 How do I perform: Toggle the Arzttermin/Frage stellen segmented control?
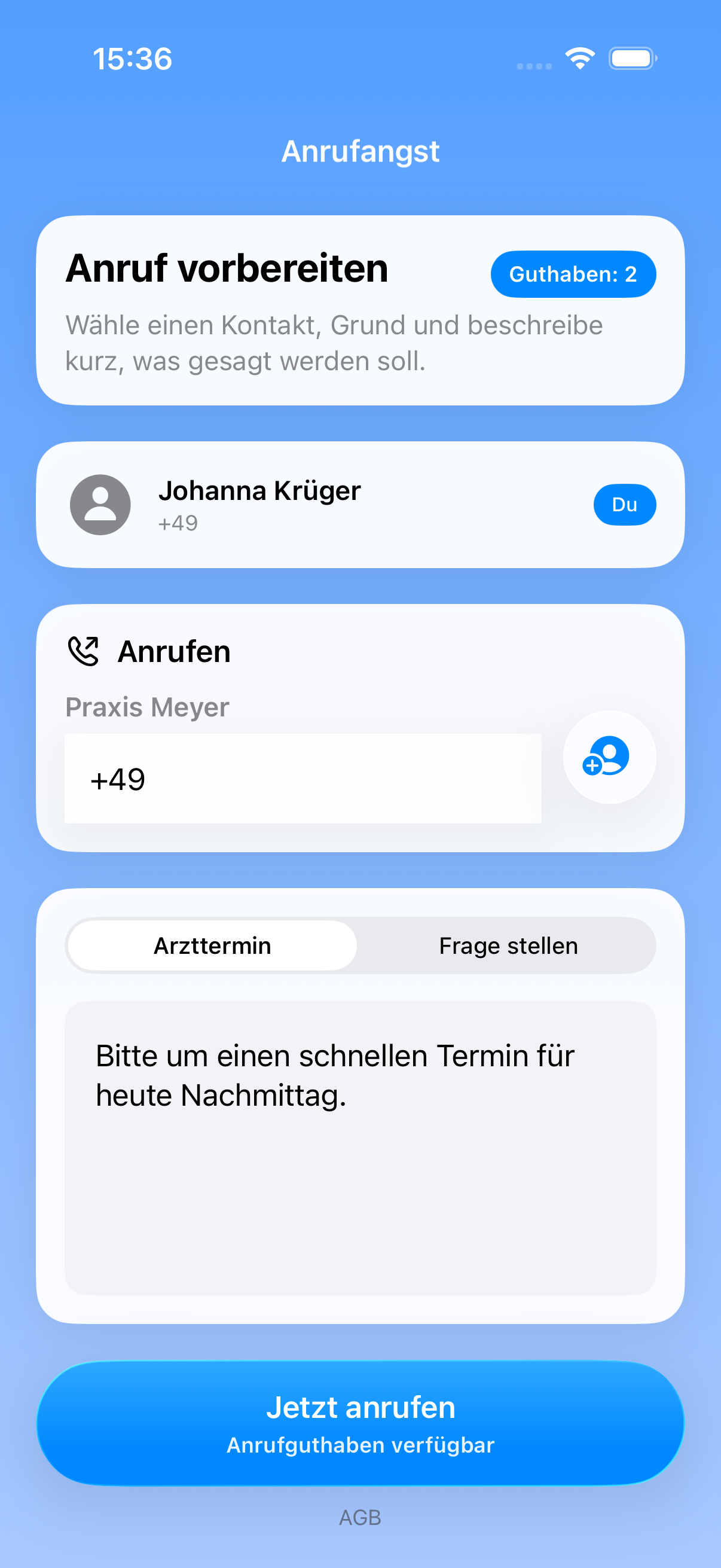[360, 945]
